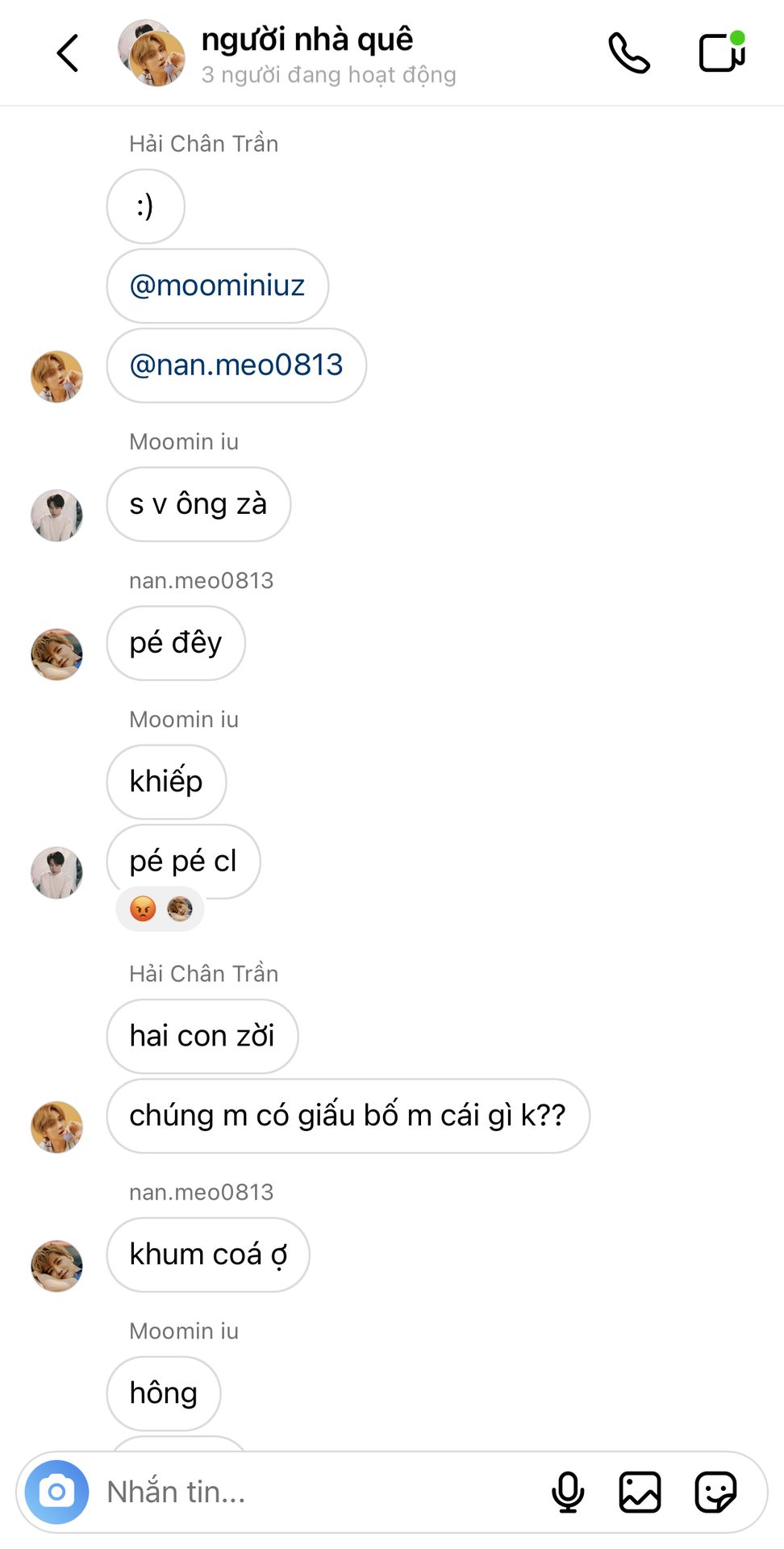Open the @nan.meo0813 mention link
784x1549 pixels.
point(236,365)
